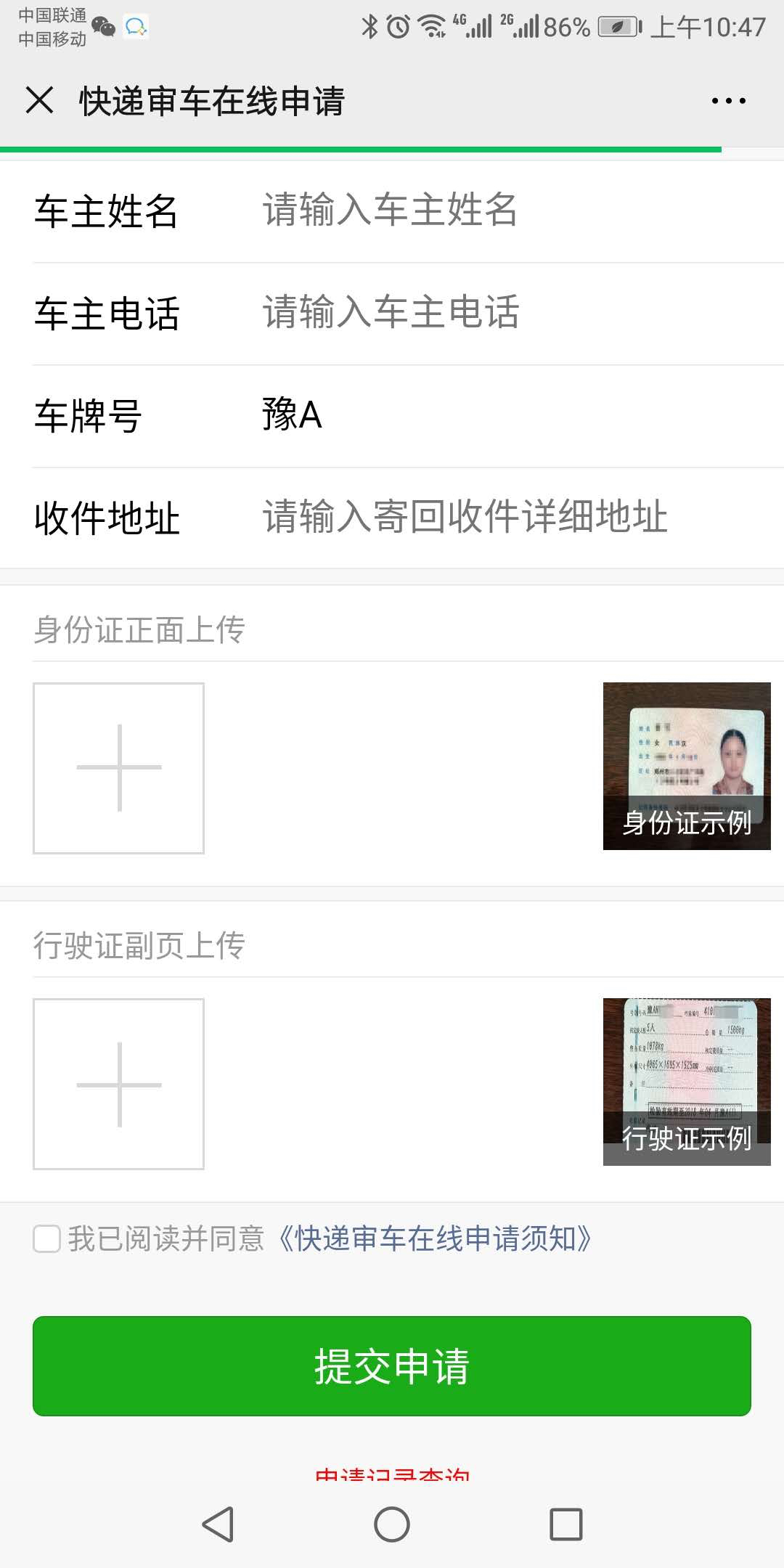
Task: Tap the 车主电话 phone field
Action: click(508, 313)
